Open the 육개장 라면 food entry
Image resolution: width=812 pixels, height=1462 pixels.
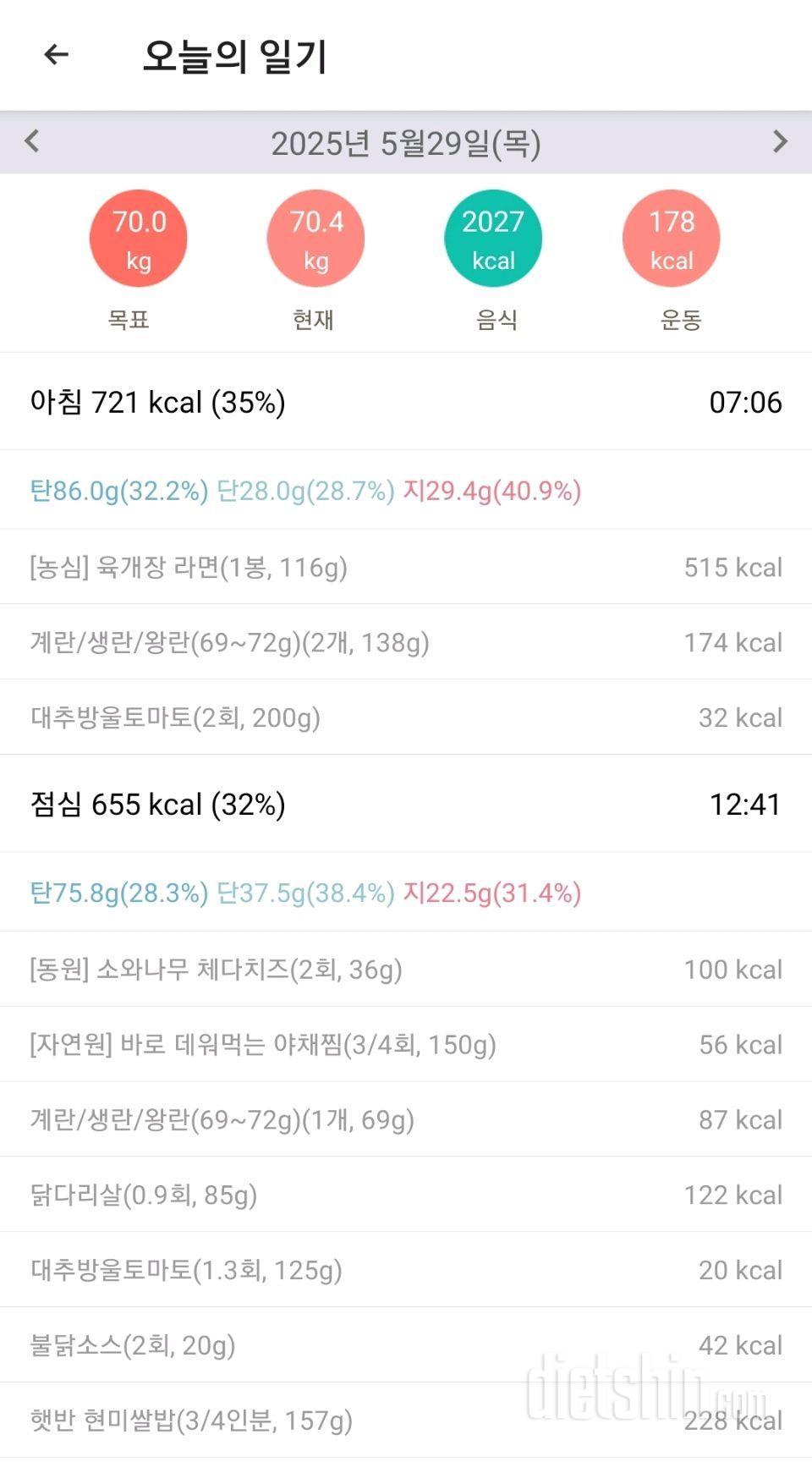click(x=406, y=567)
